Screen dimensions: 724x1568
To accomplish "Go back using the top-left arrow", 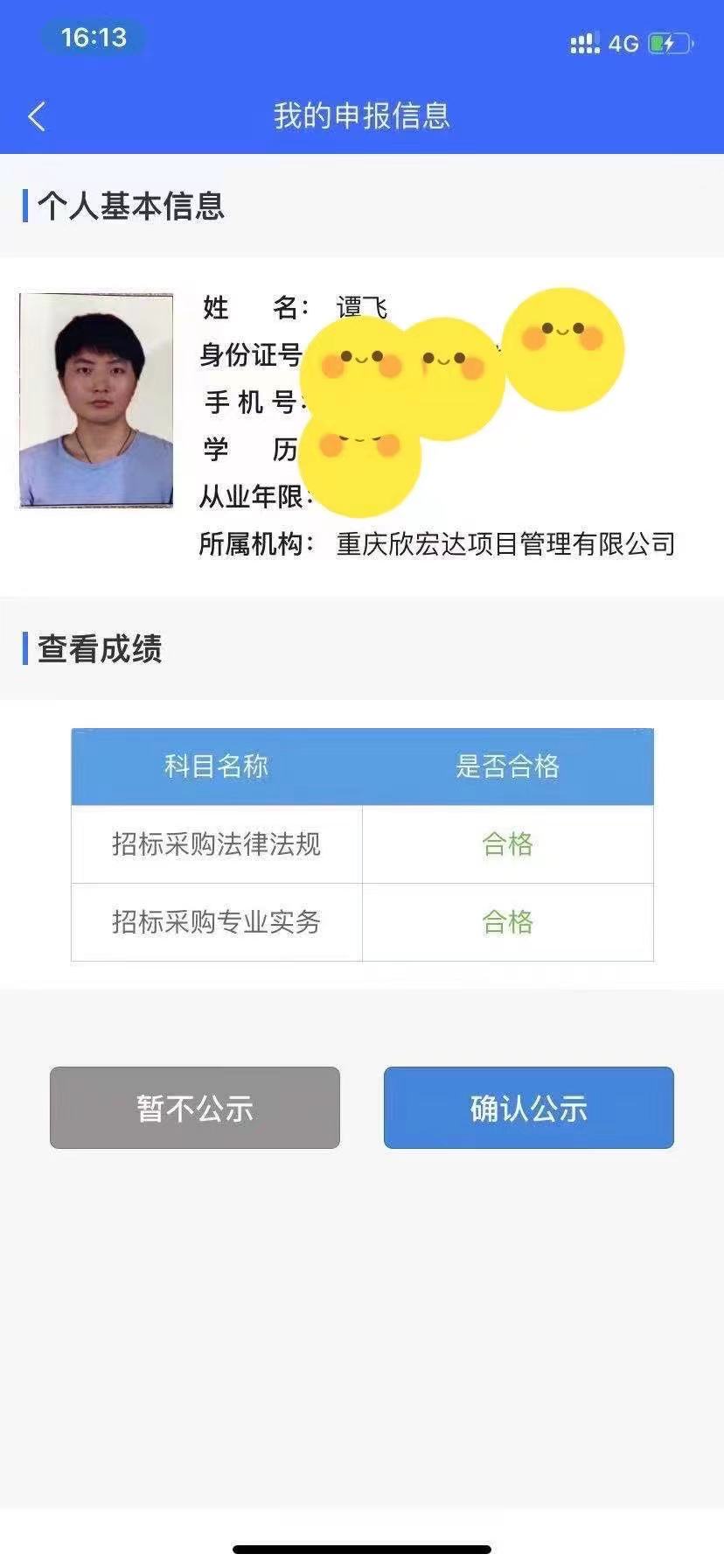I will click(x=37, y=116).
